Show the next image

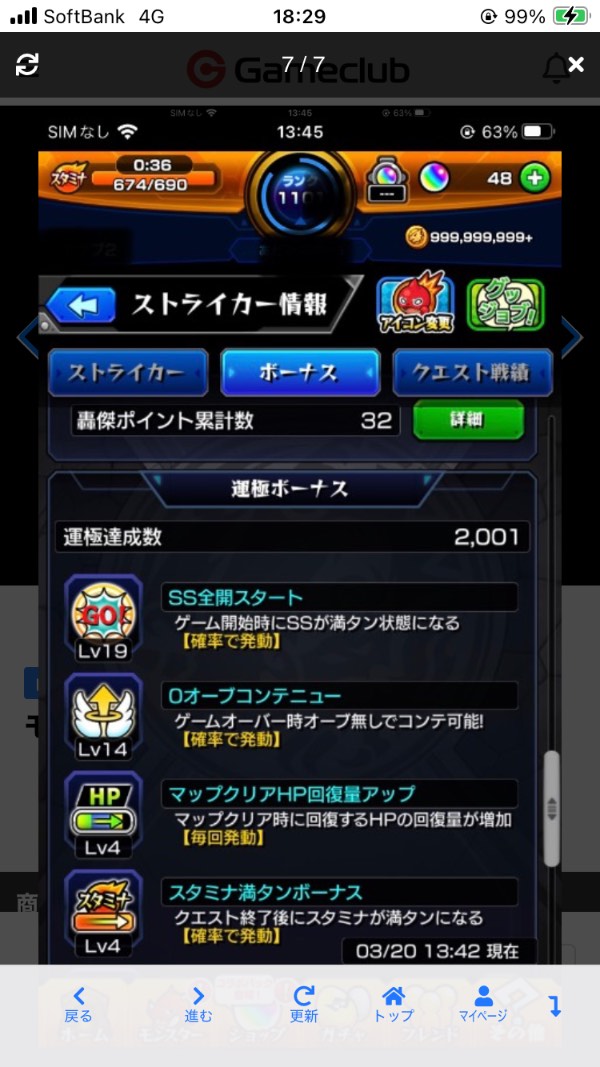[572, 337]
